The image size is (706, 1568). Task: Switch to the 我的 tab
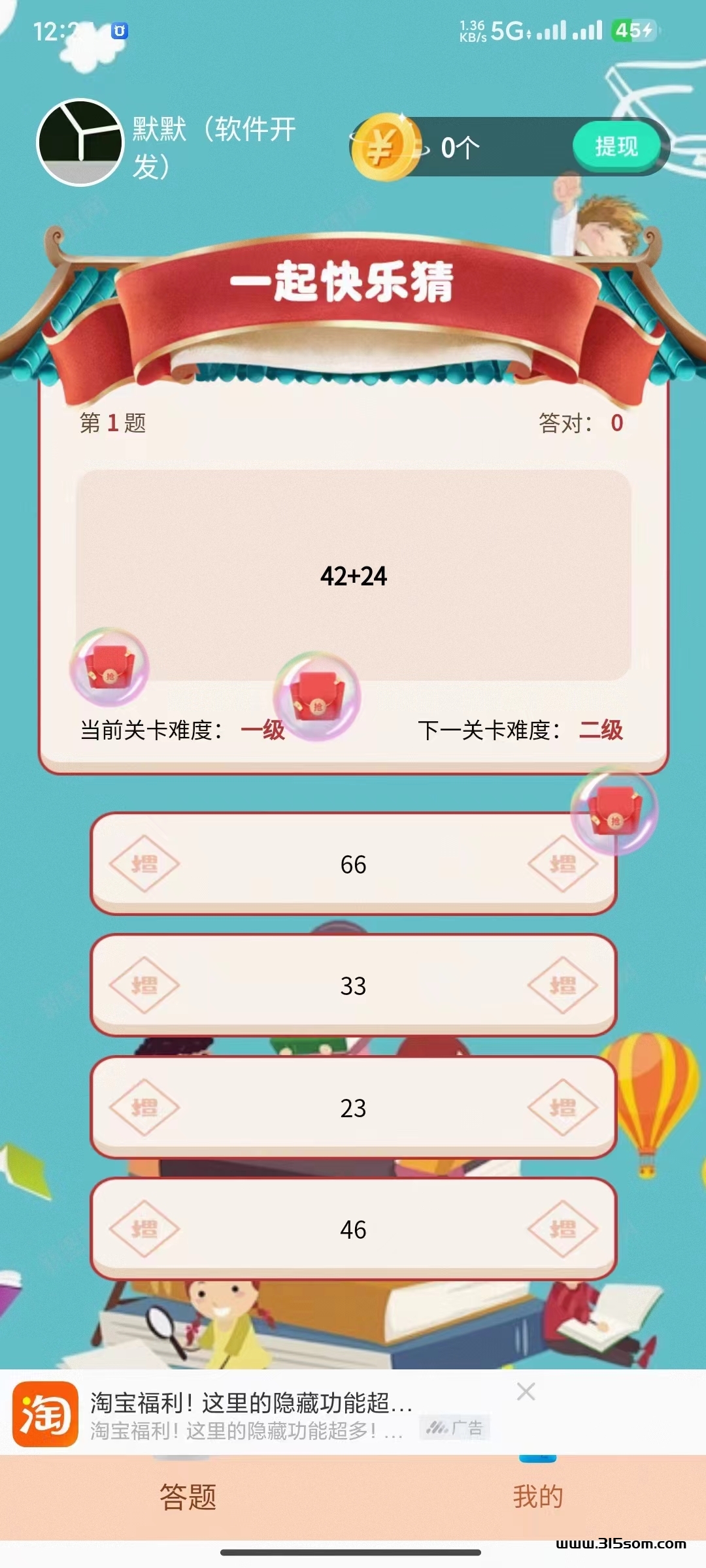click(x=537, y=1496)
